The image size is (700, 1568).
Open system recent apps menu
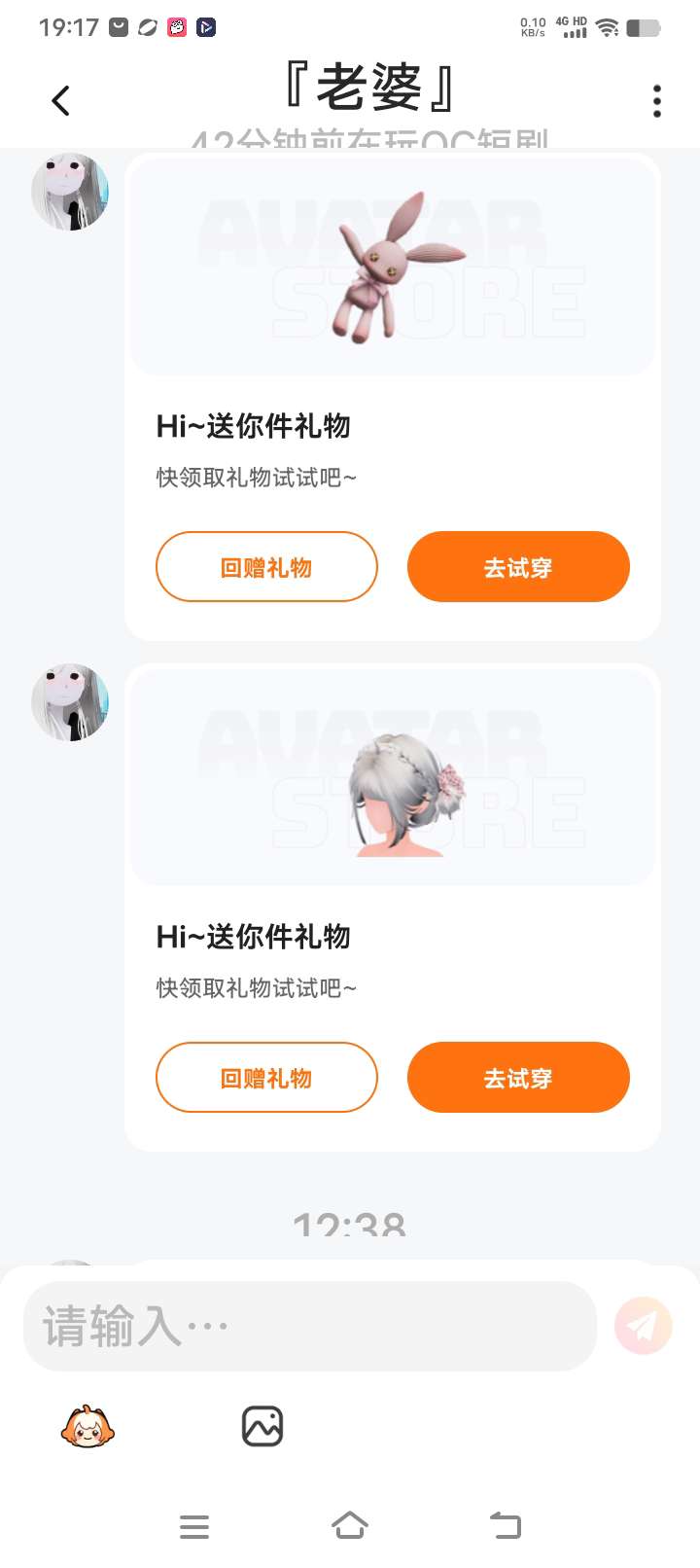[x=194, y=1526]
